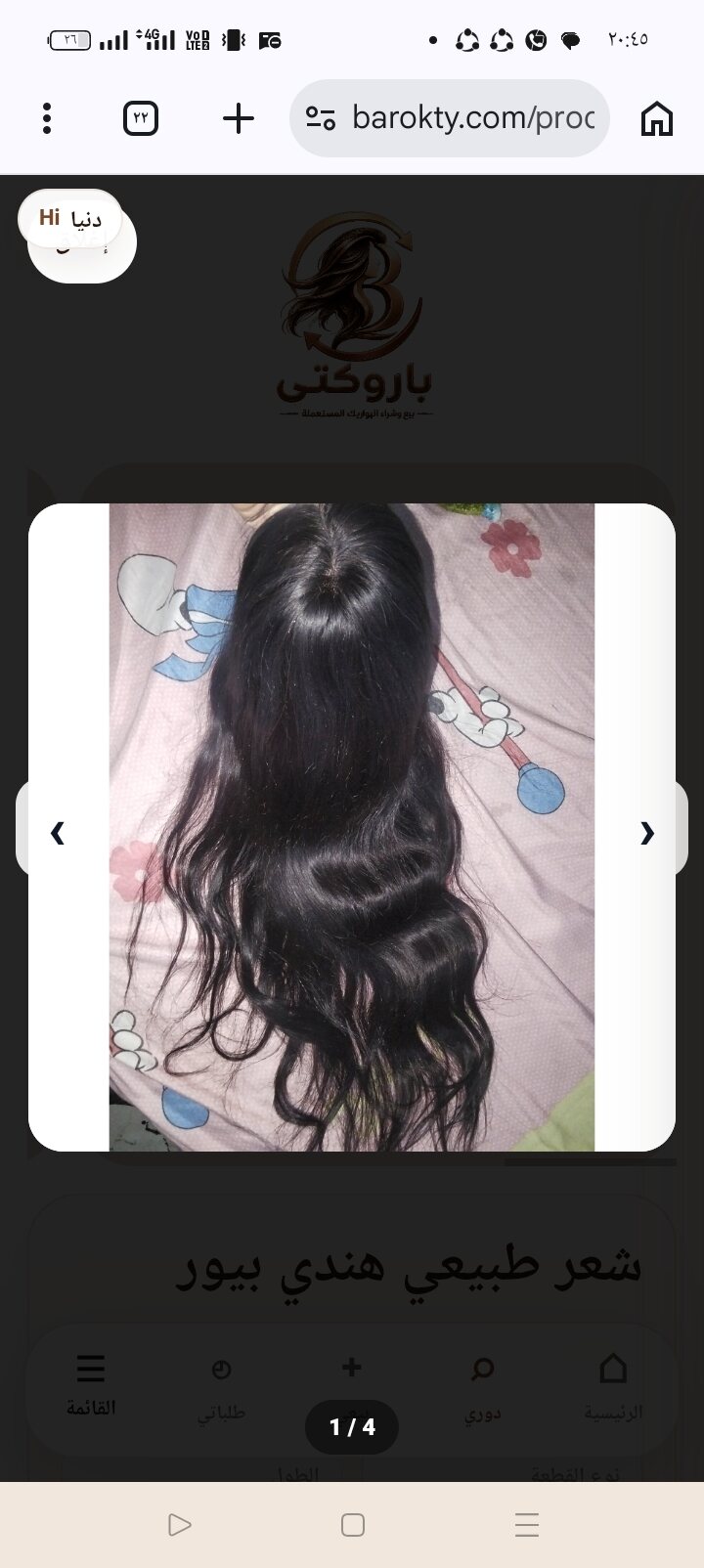The height and width of the screenshot is (1568, 704).
Task: Open the browser tab switcher
Action: pyautogui.click(x=141, y=118)
